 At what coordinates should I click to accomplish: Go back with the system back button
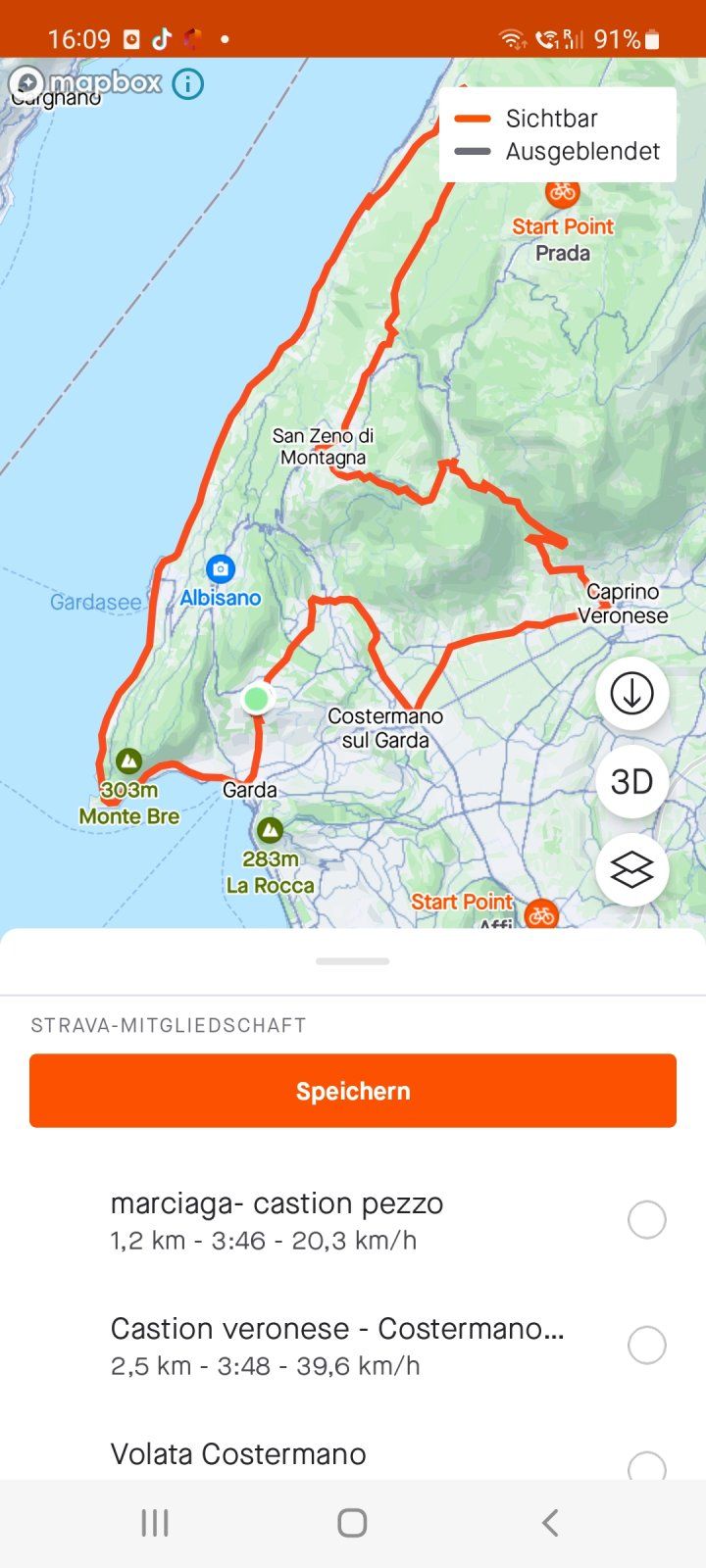[x=550, y=1523]
